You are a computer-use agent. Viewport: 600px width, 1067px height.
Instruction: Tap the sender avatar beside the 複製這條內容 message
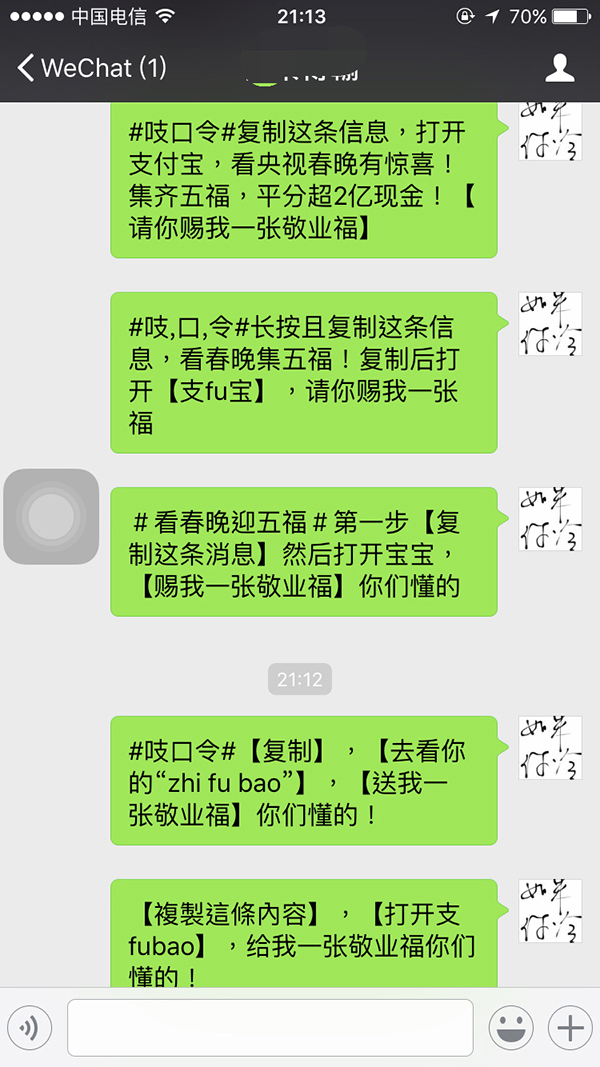(x=550, y=911)
